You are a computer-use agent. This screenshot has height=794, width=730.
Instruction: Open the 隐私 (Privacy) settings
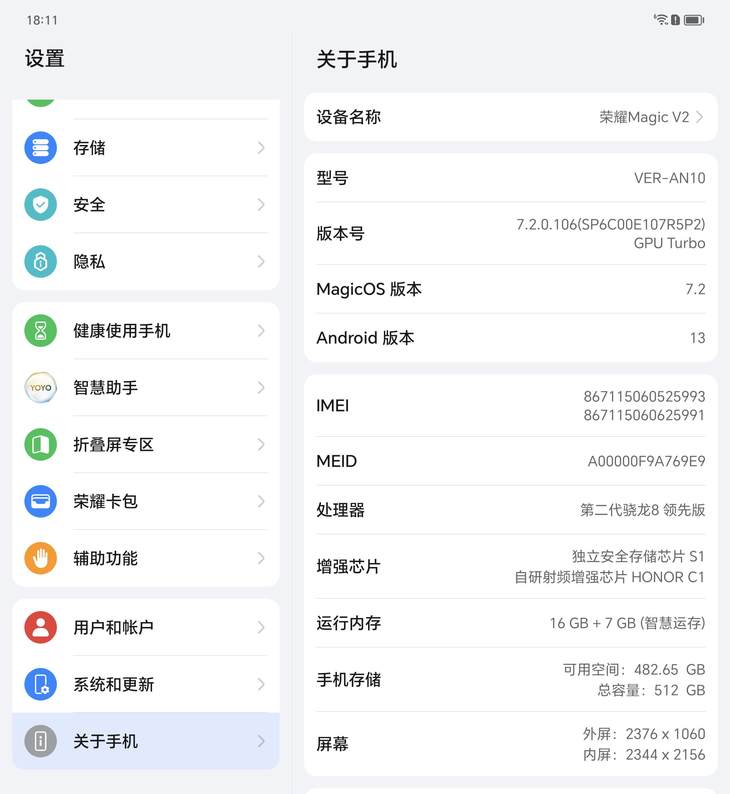point(145,262)
